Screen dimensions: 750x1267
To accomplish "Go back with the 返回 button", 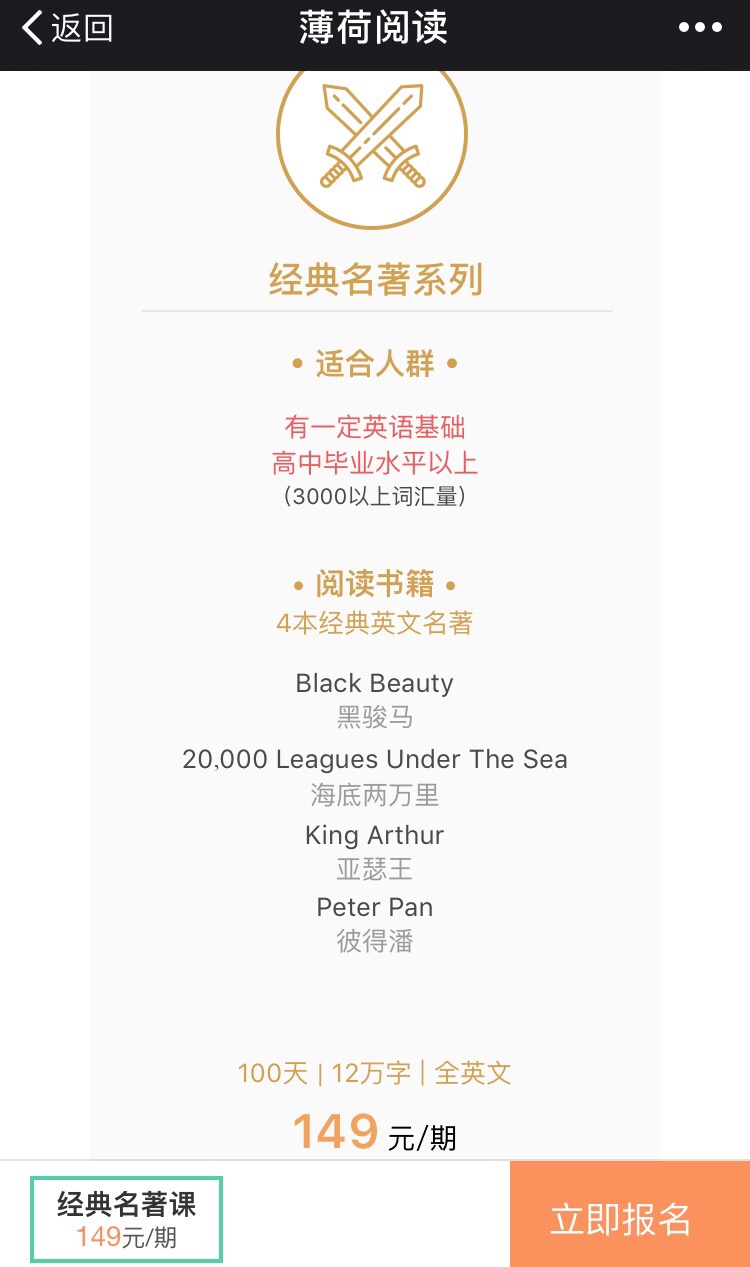I will [x=66, y=28].
